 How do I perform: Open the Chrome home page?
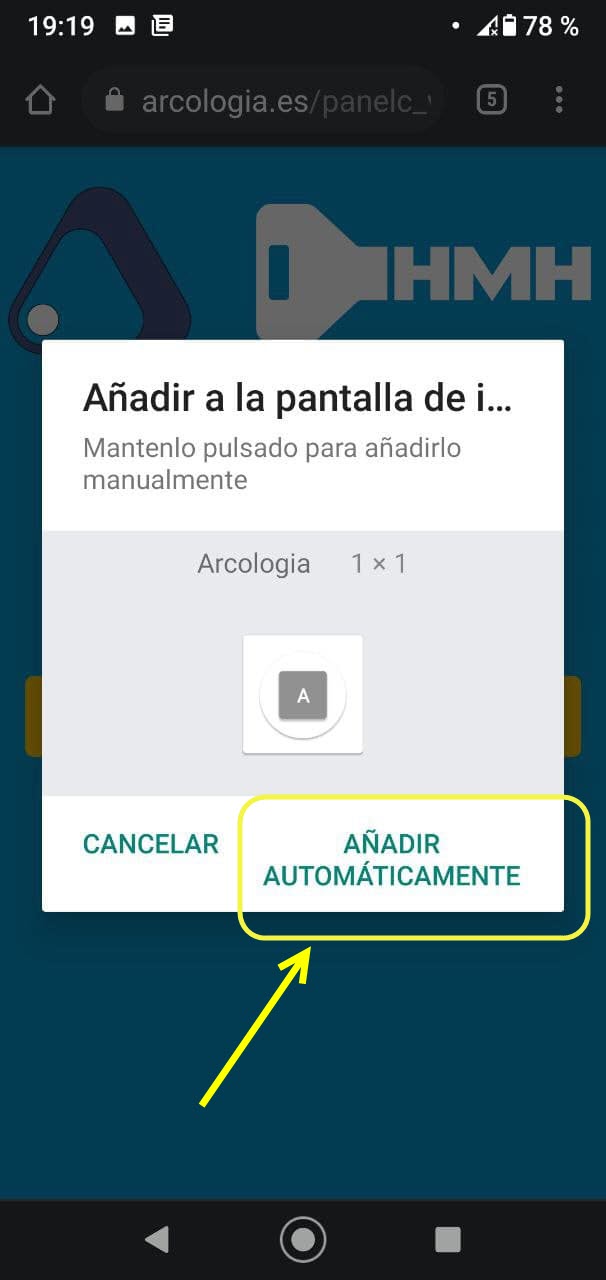pyautogui.click(x=40, y=100)
